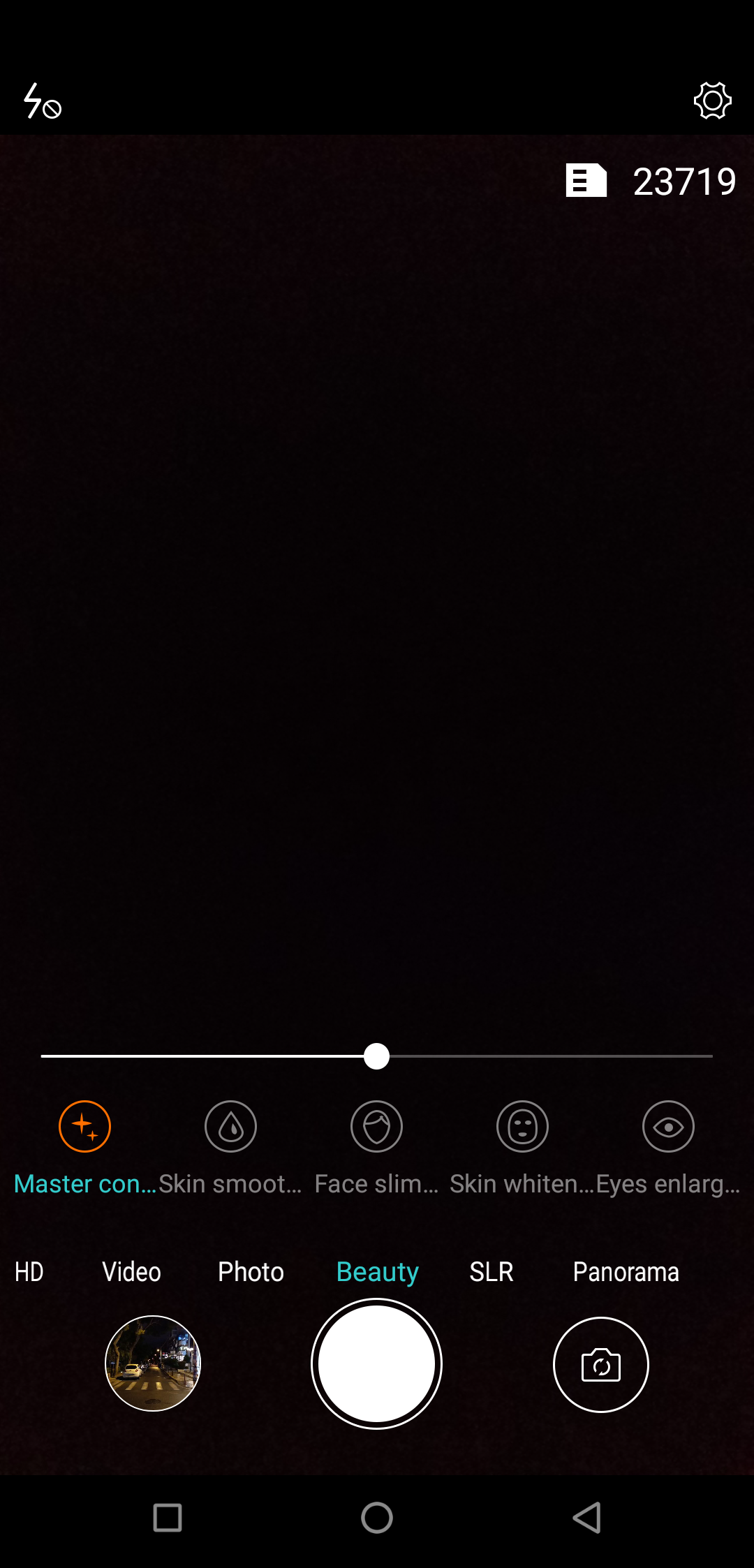Viewport: 754px width, 1568px height.
Task: Open camera settings gear
Action: [712, 101]
